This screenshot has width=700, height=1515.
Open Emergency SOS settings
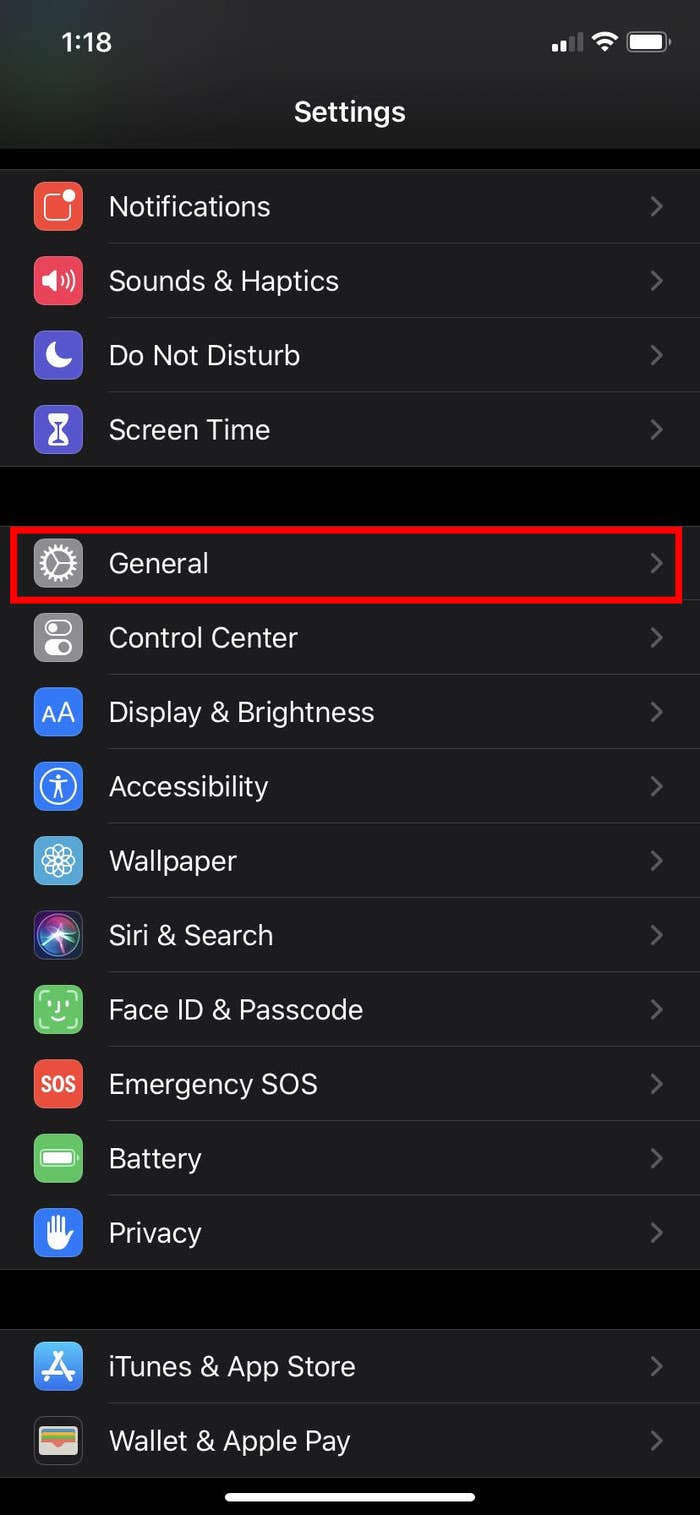(x=350, y=1084)
